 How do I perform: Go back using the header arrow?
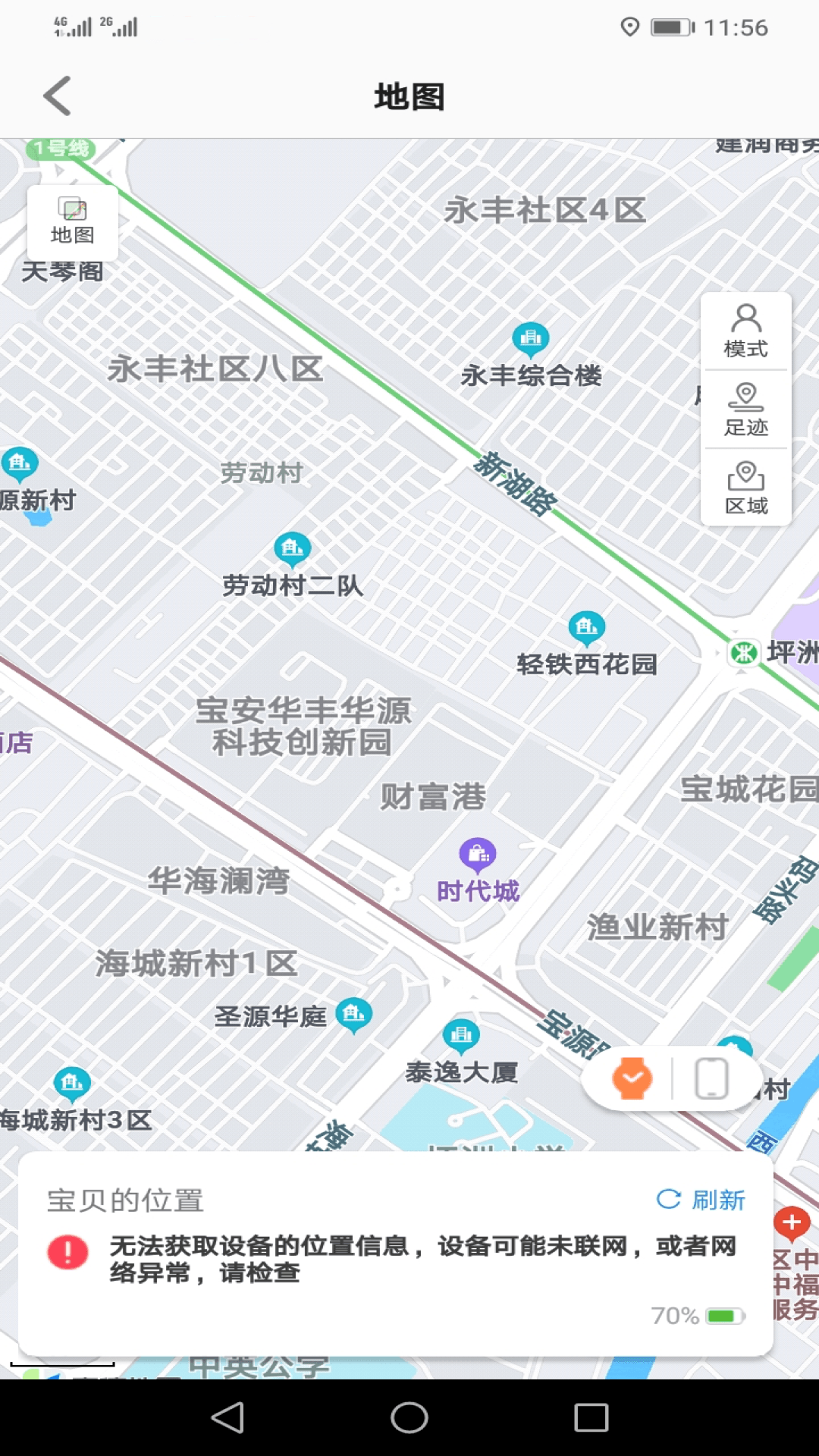click(x=58, y=96)
